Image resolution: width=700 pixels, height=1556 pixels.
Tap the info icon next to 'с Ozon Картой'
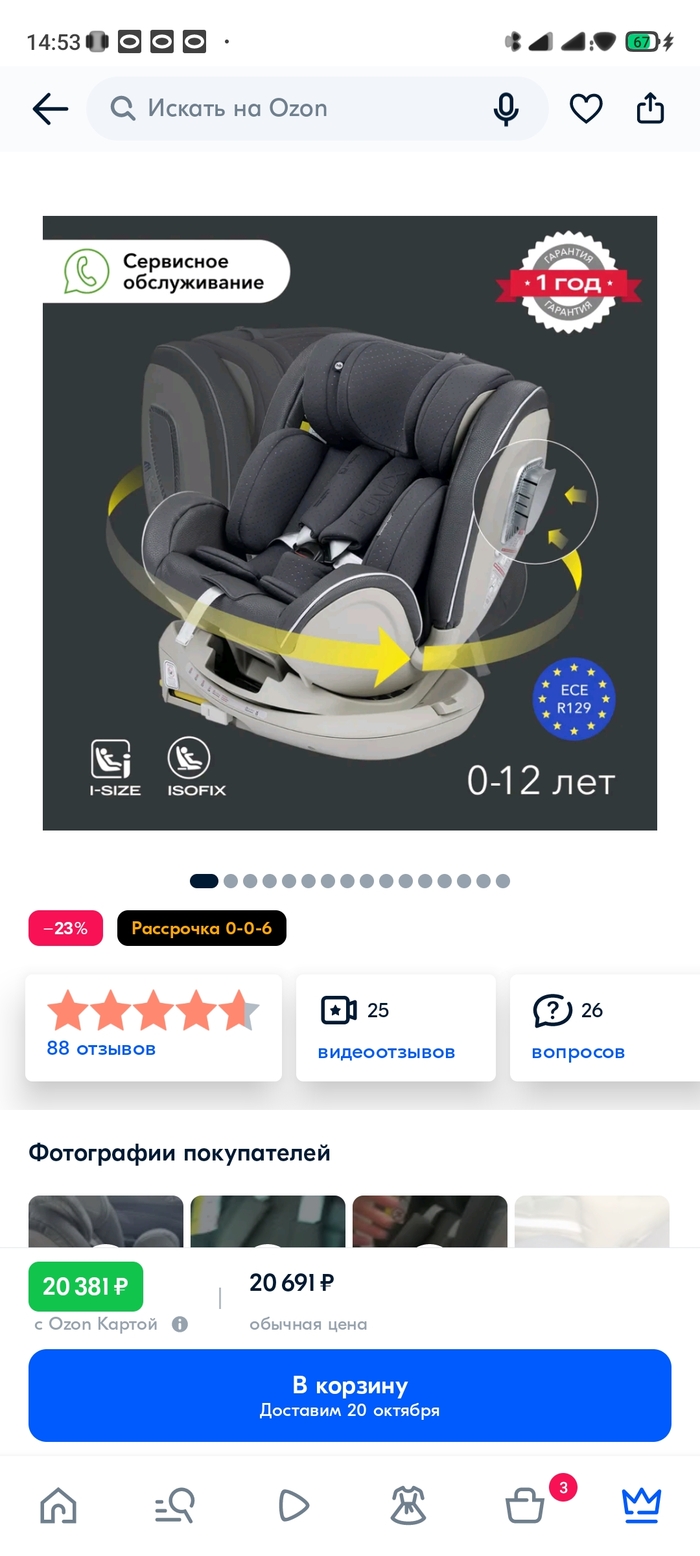(180, 1324)
